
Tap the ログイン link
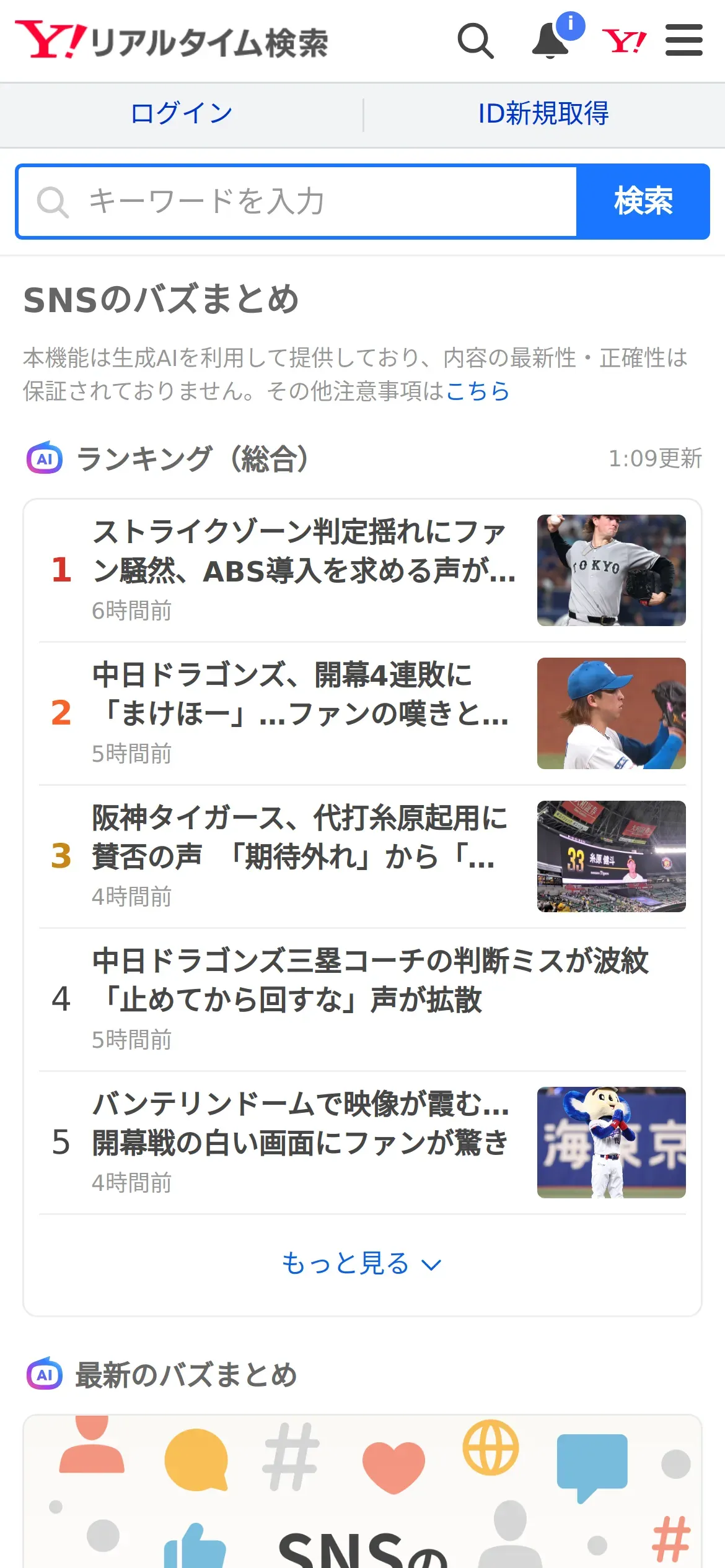182,113
